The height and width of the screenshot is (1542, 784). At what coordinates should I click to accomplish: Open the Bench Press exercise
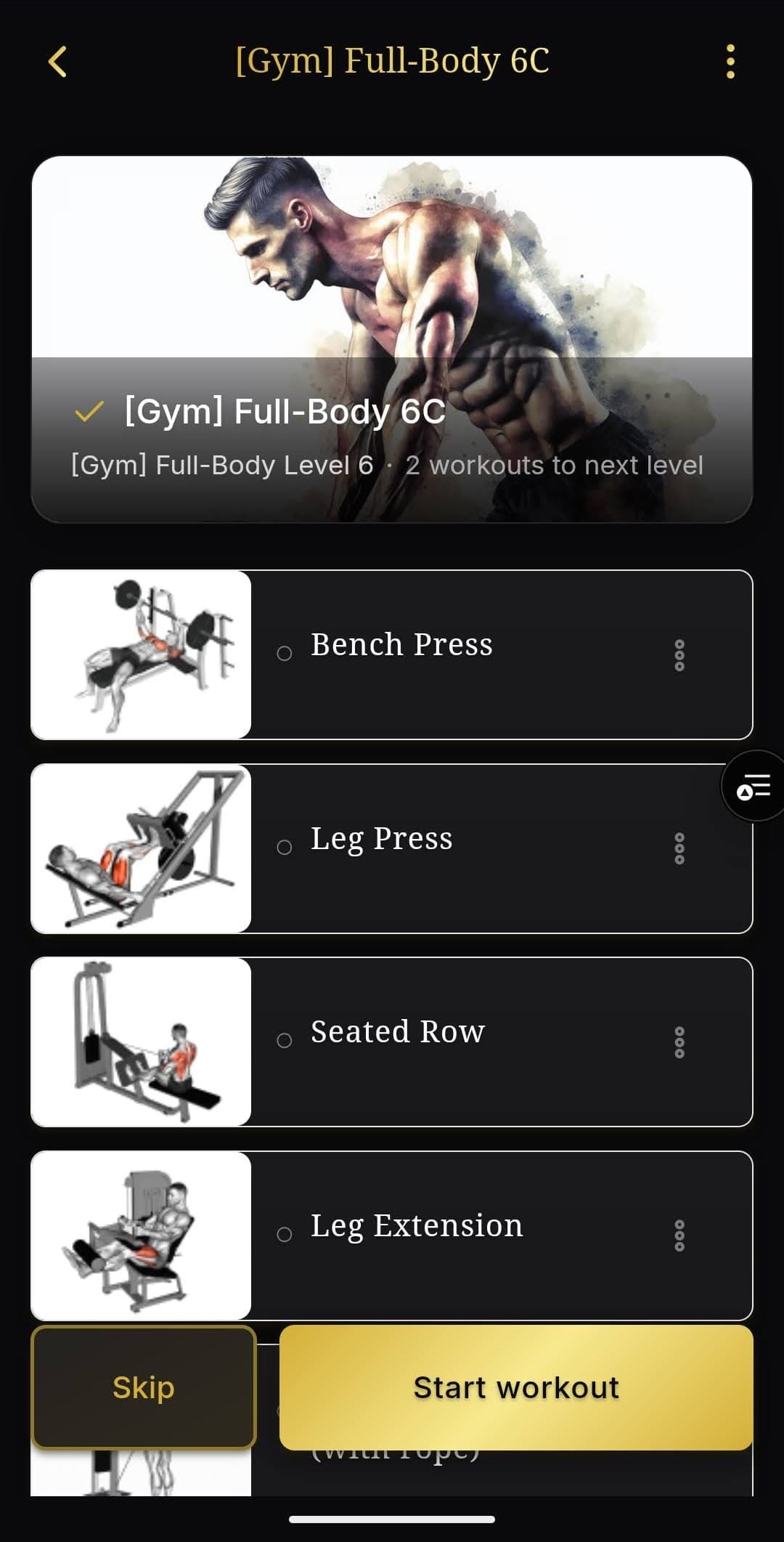coord(401,646)
